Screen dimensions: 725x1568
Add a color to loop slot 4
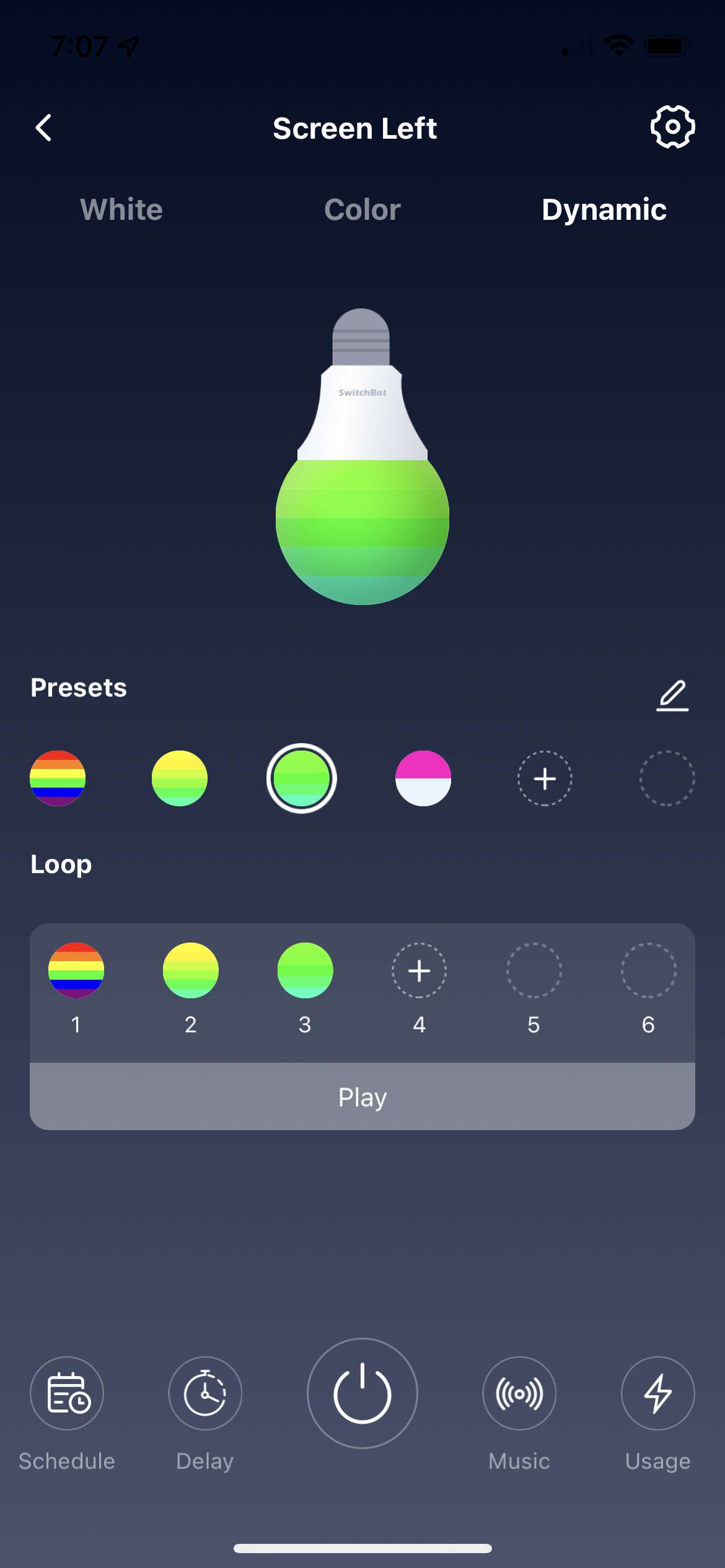coord(420,971)
